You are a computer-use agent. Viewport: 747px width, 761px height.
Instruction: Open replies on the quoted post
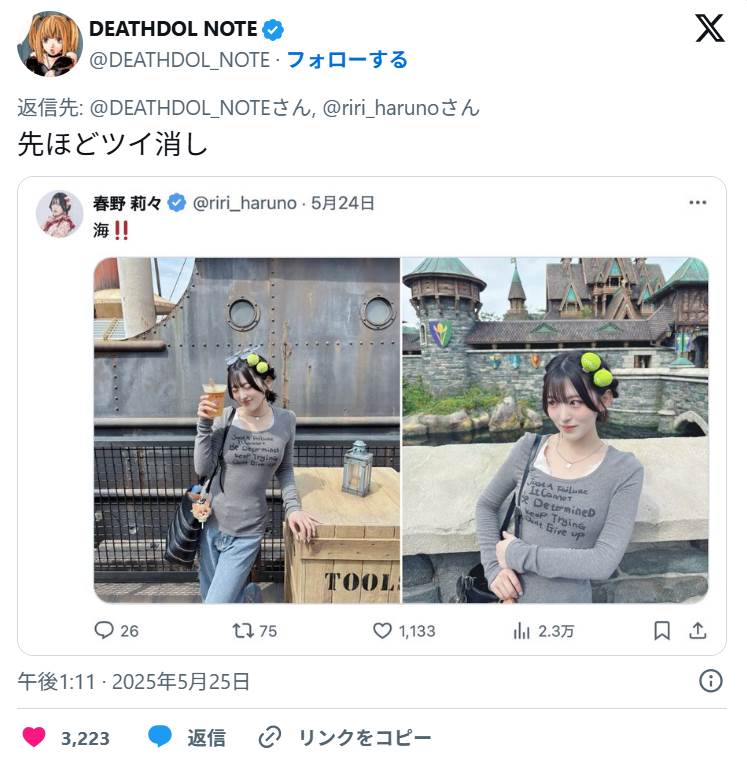coord(116,631)
